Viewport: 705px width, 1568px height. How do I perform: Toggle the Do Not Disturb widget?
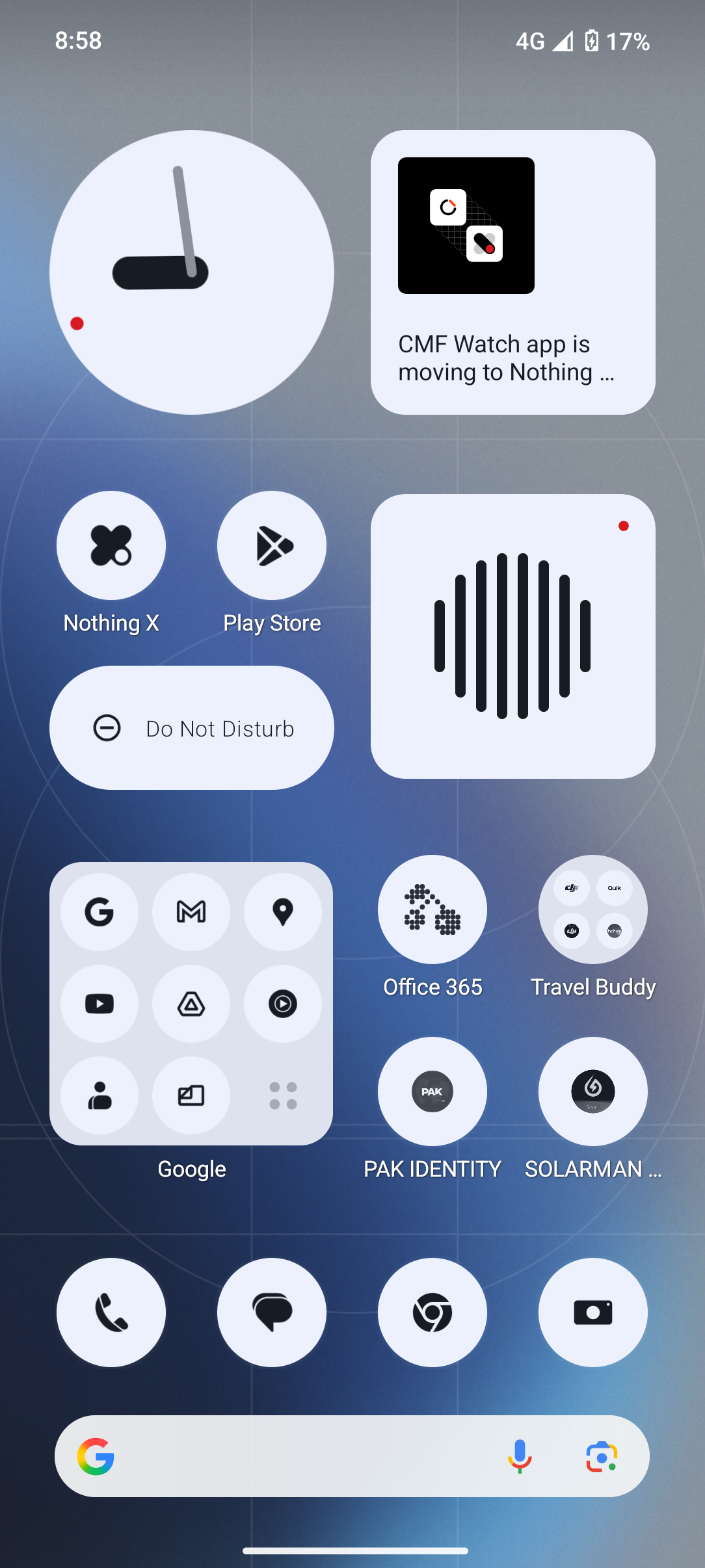192,728
